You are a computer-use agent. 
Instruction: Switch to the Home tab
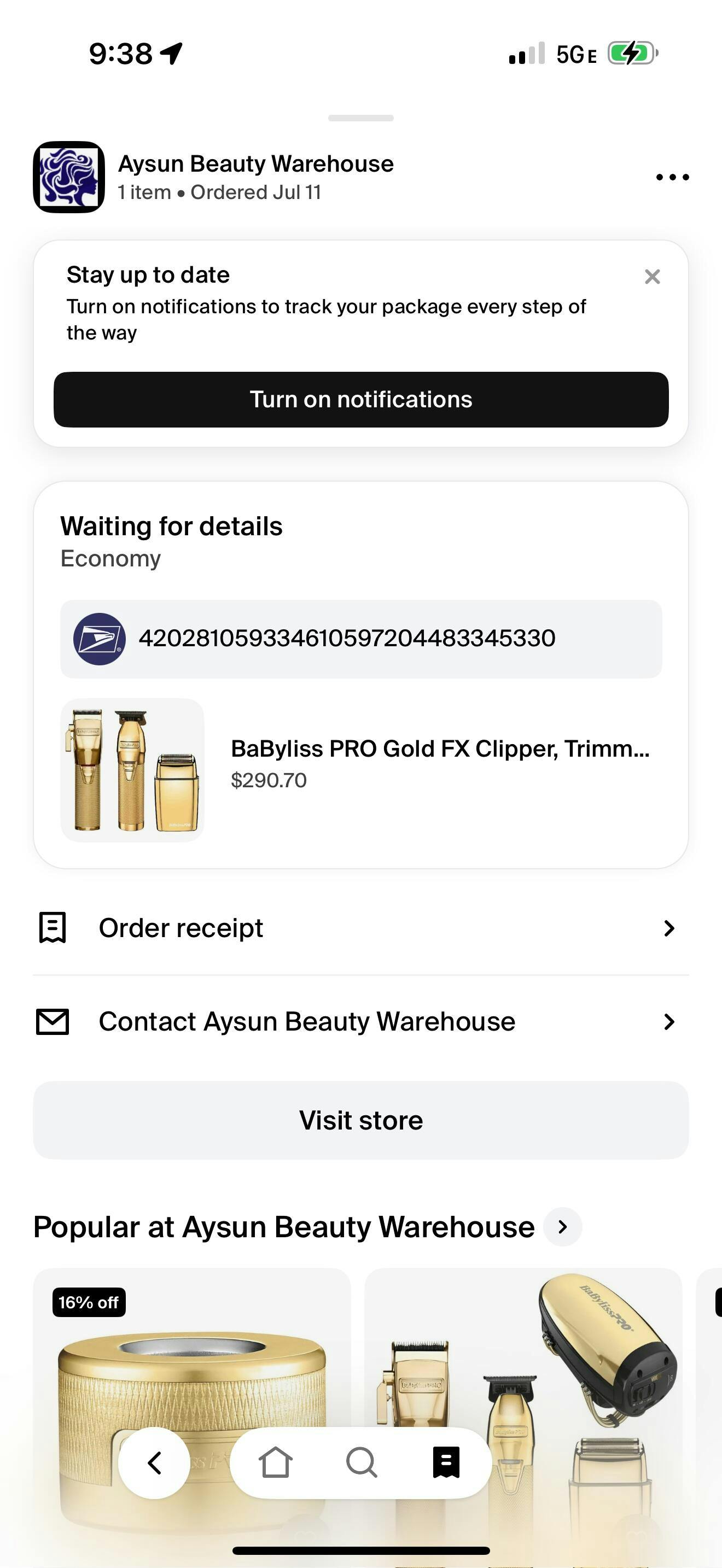(x=275, y=1462)
